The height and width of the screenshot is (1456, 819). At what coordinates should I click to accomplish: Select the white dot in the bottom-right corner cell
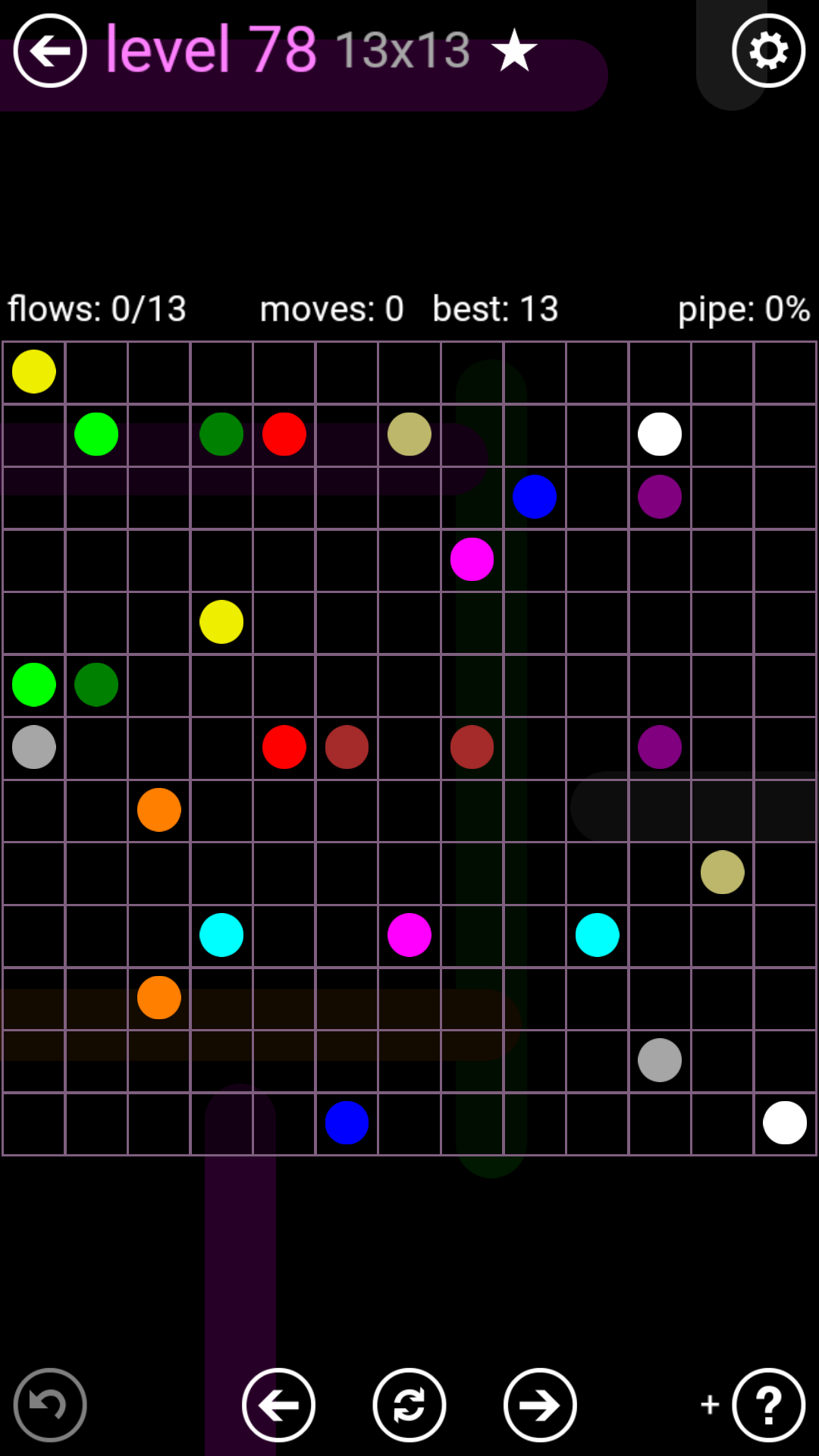click(785, 1122)
